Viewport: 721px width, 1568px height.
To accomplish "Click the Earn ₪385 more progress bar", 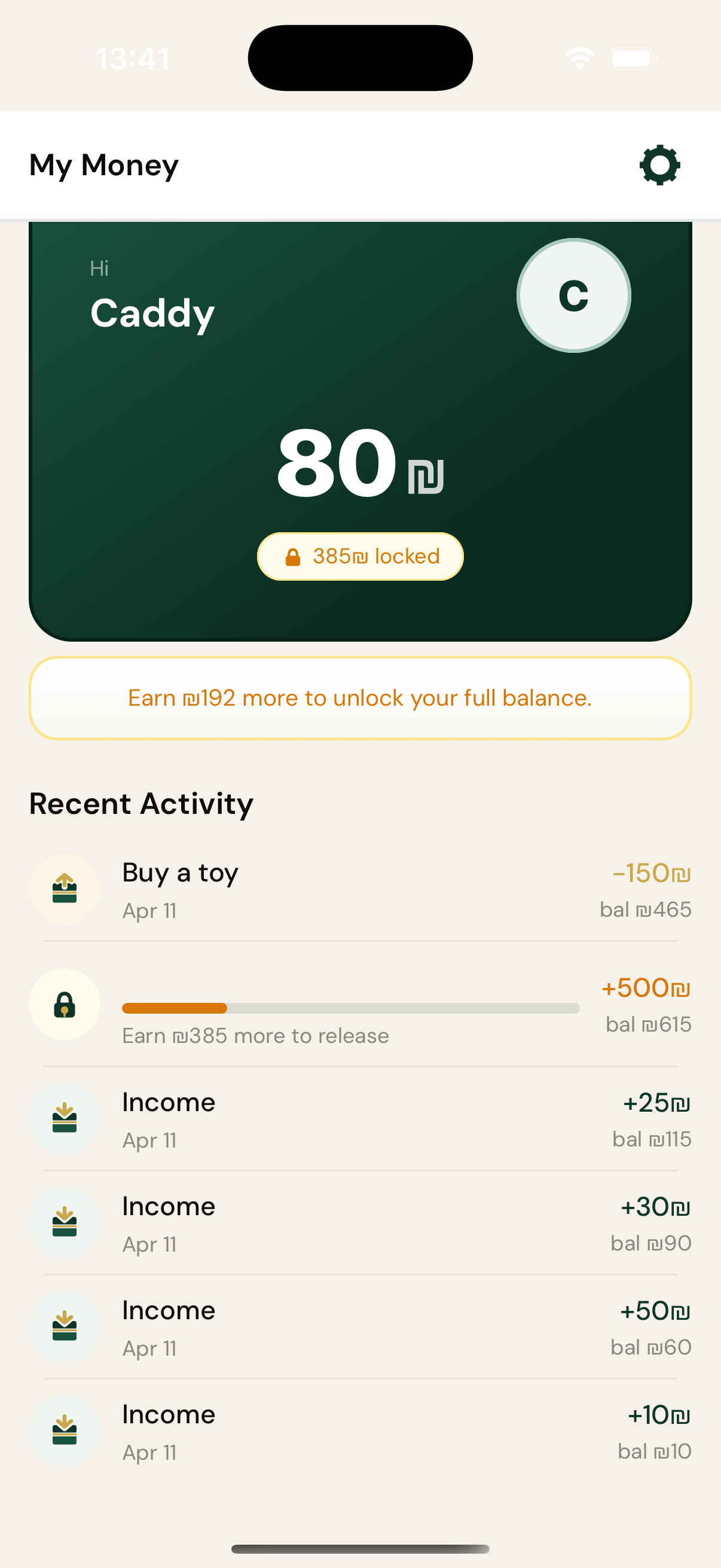I will point(350,1009).
